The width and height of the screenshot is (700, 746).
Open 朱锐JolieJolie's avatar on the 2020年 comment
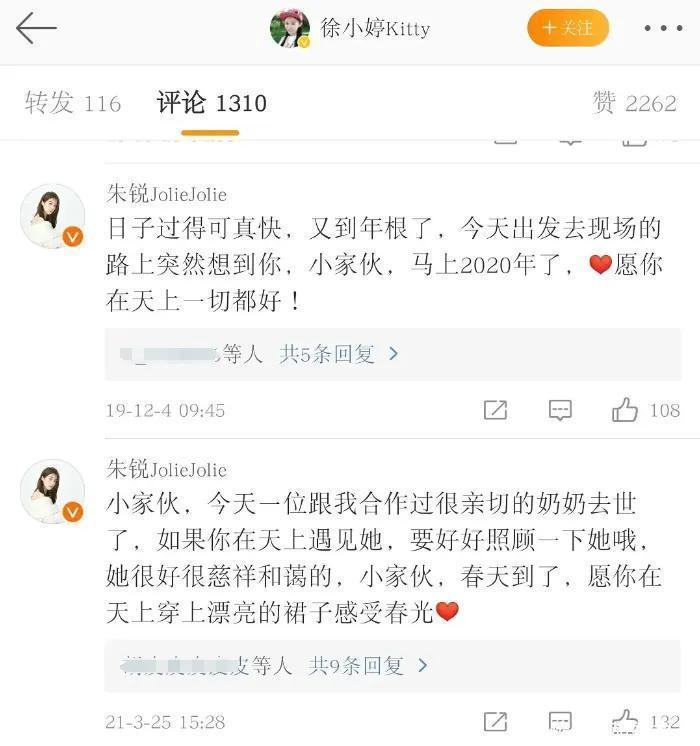click(53, 216)
